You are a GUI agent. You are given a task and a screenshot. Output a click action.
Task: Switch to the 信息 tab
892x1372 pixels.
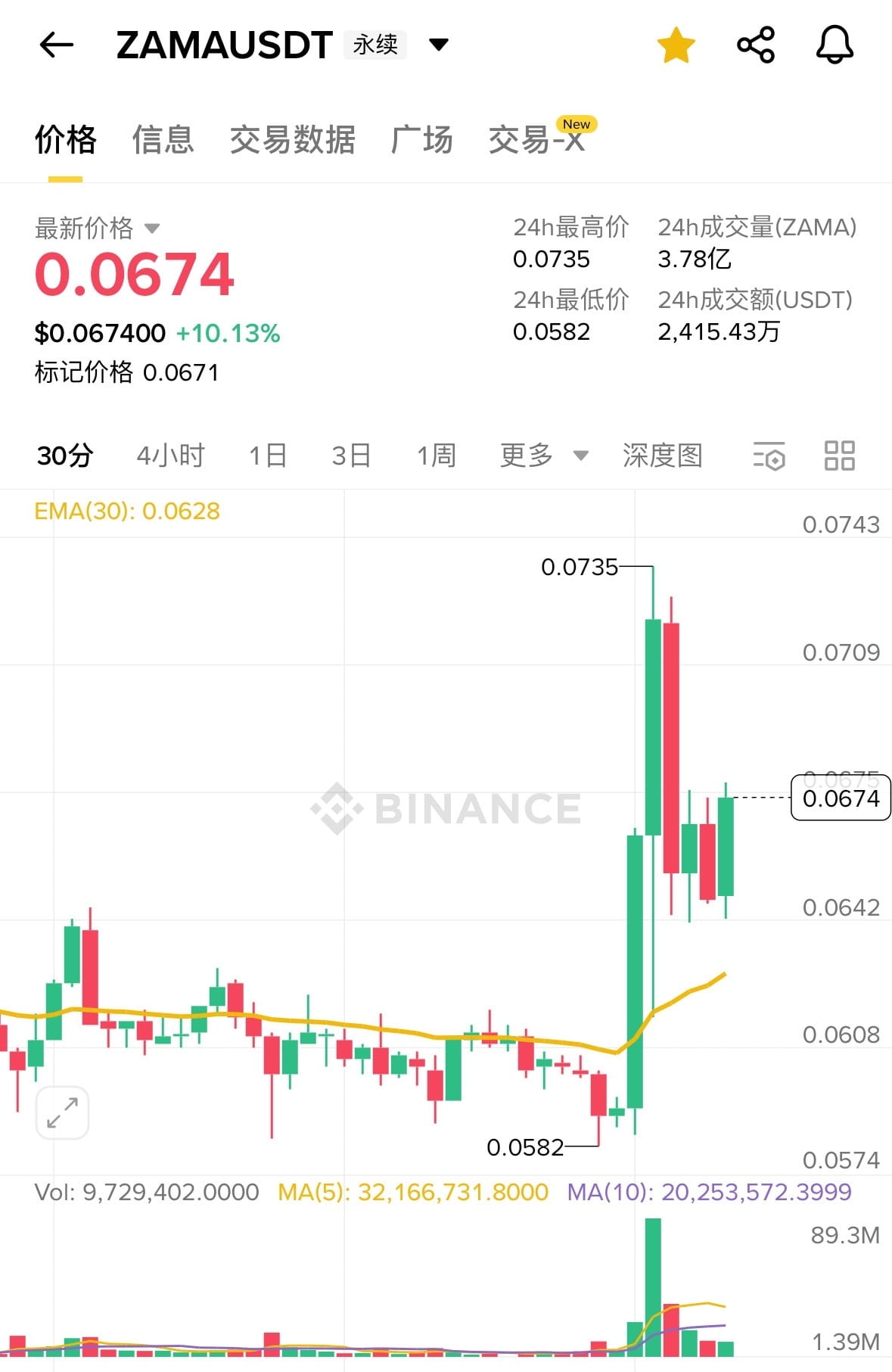point(163,140)
